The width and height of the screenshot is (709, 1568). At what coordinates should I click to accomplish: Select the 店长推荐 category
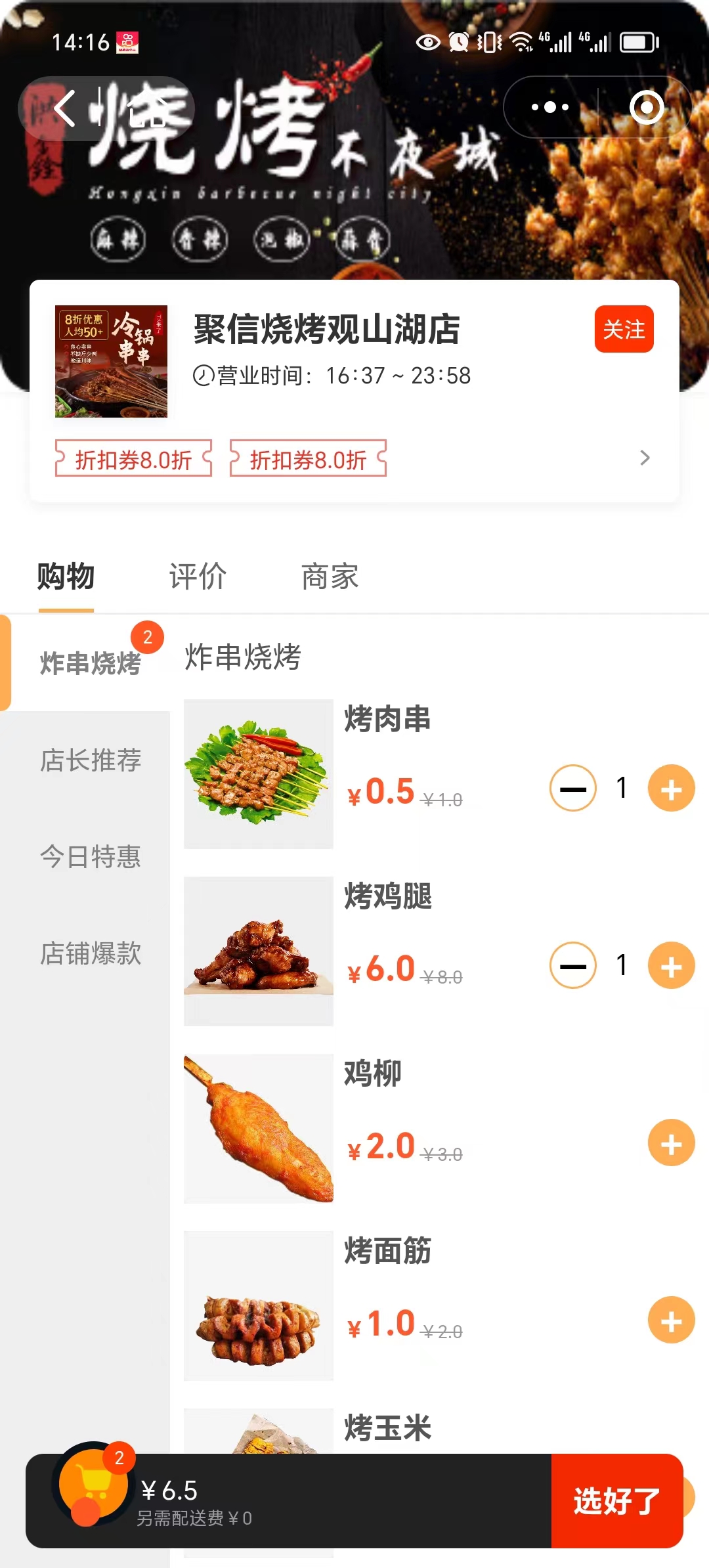coord(90,762)
